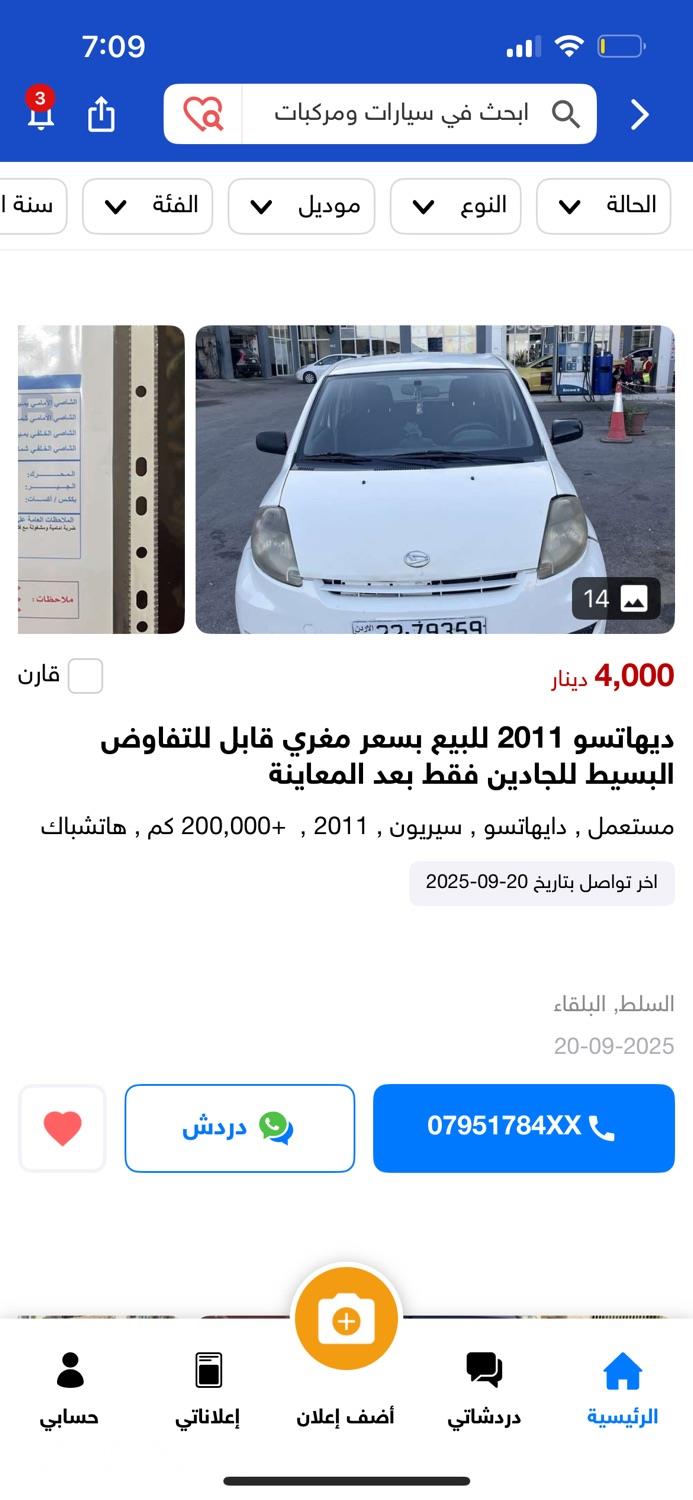Check the قارن compare box
This screenshot has height=1500, width=693.
point(85,676)
